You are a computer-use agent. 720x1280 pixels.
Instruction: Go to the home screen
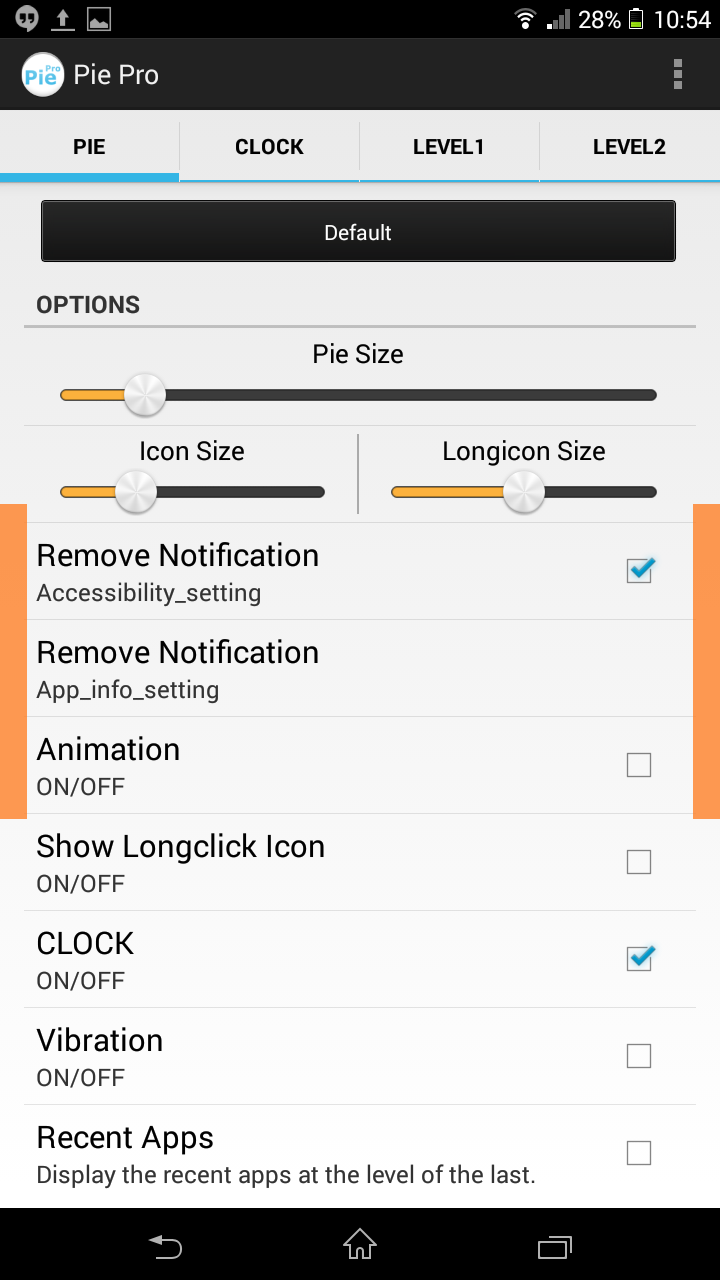[360, 1245]
